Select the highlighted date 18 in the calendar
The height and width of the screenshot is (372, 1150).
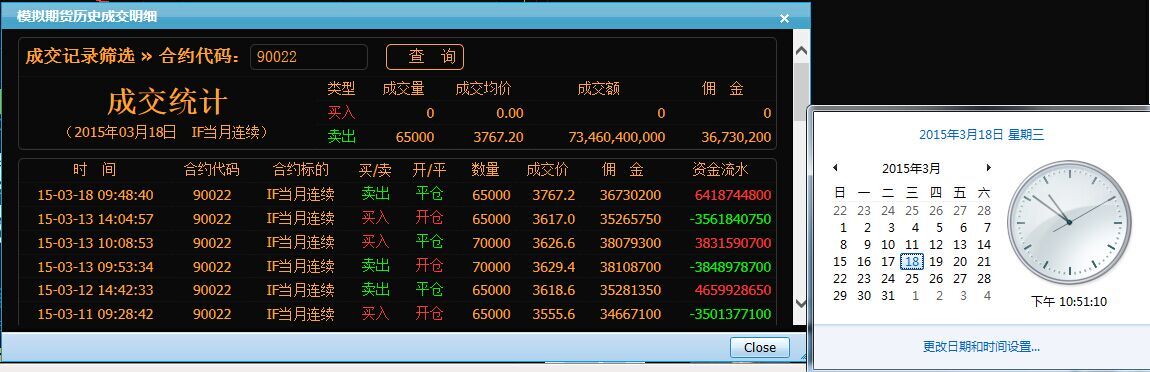pos(912,261)
